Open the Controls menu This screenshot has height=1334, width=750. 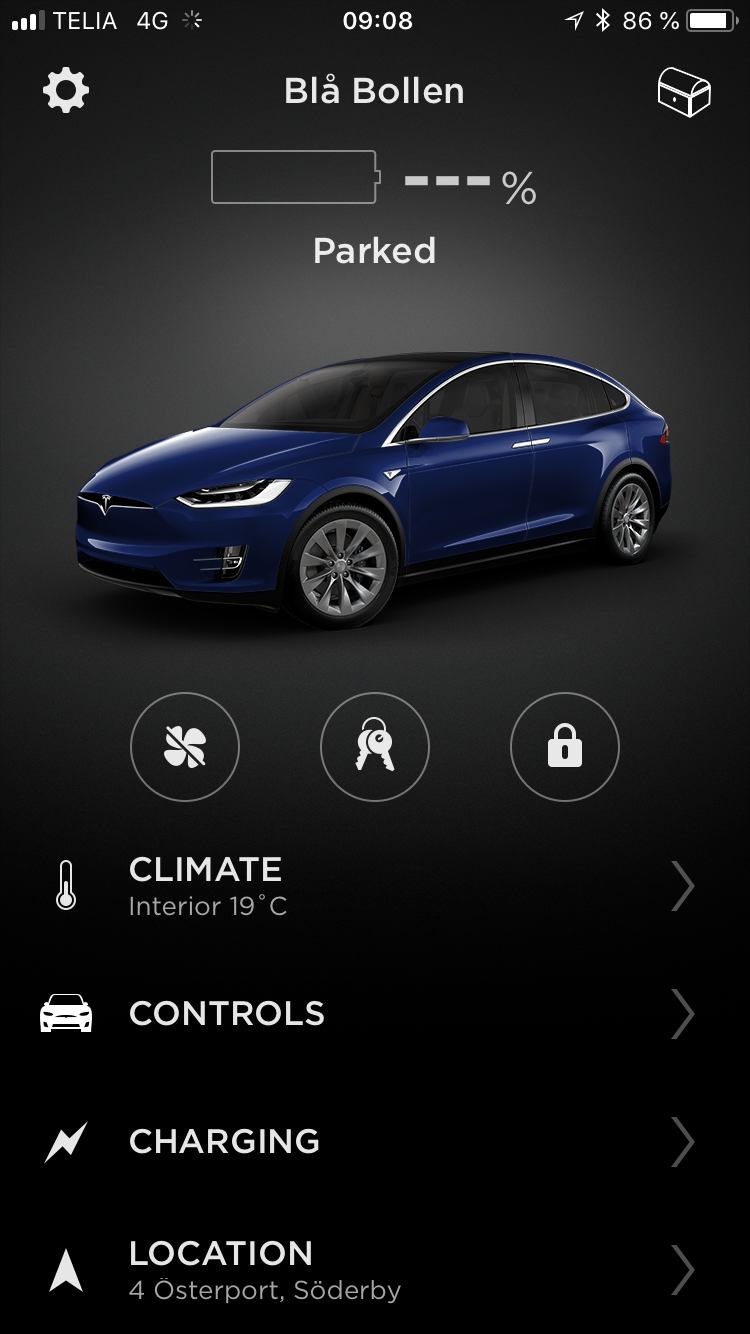(375, 1013)
